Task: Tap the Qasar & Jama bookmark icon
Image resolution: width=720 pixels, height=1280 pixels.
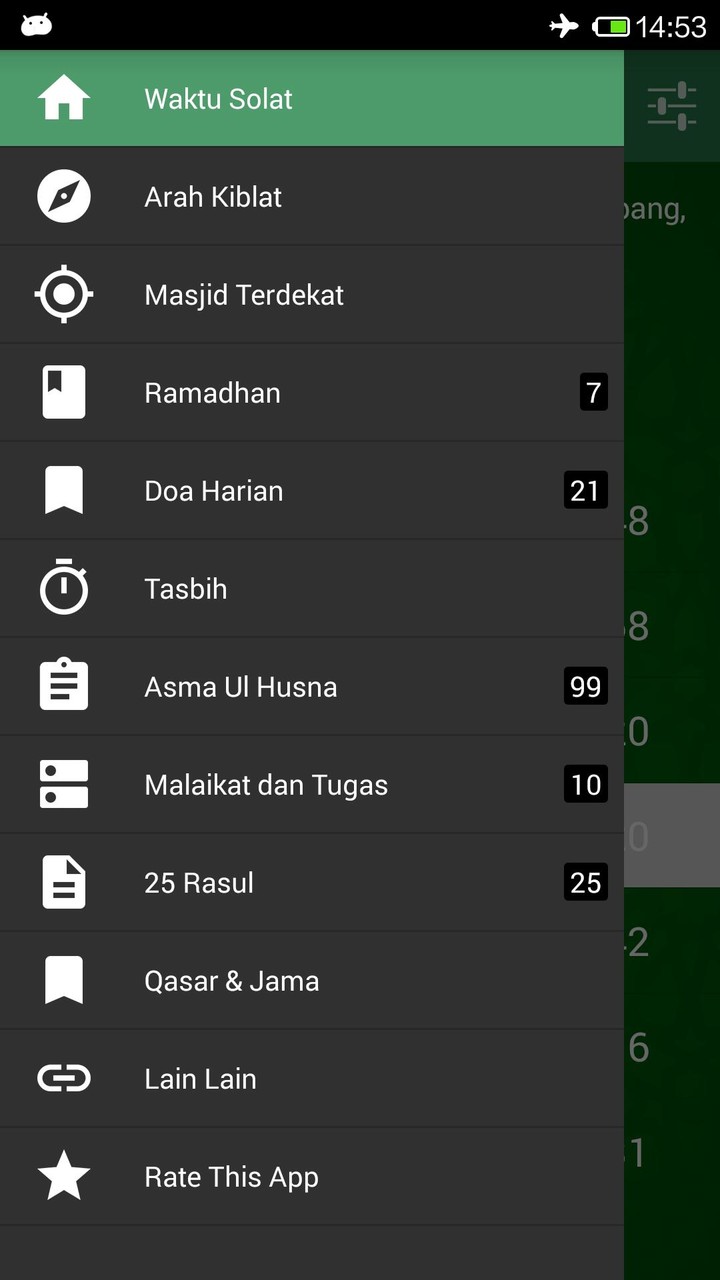Action: 64,980
